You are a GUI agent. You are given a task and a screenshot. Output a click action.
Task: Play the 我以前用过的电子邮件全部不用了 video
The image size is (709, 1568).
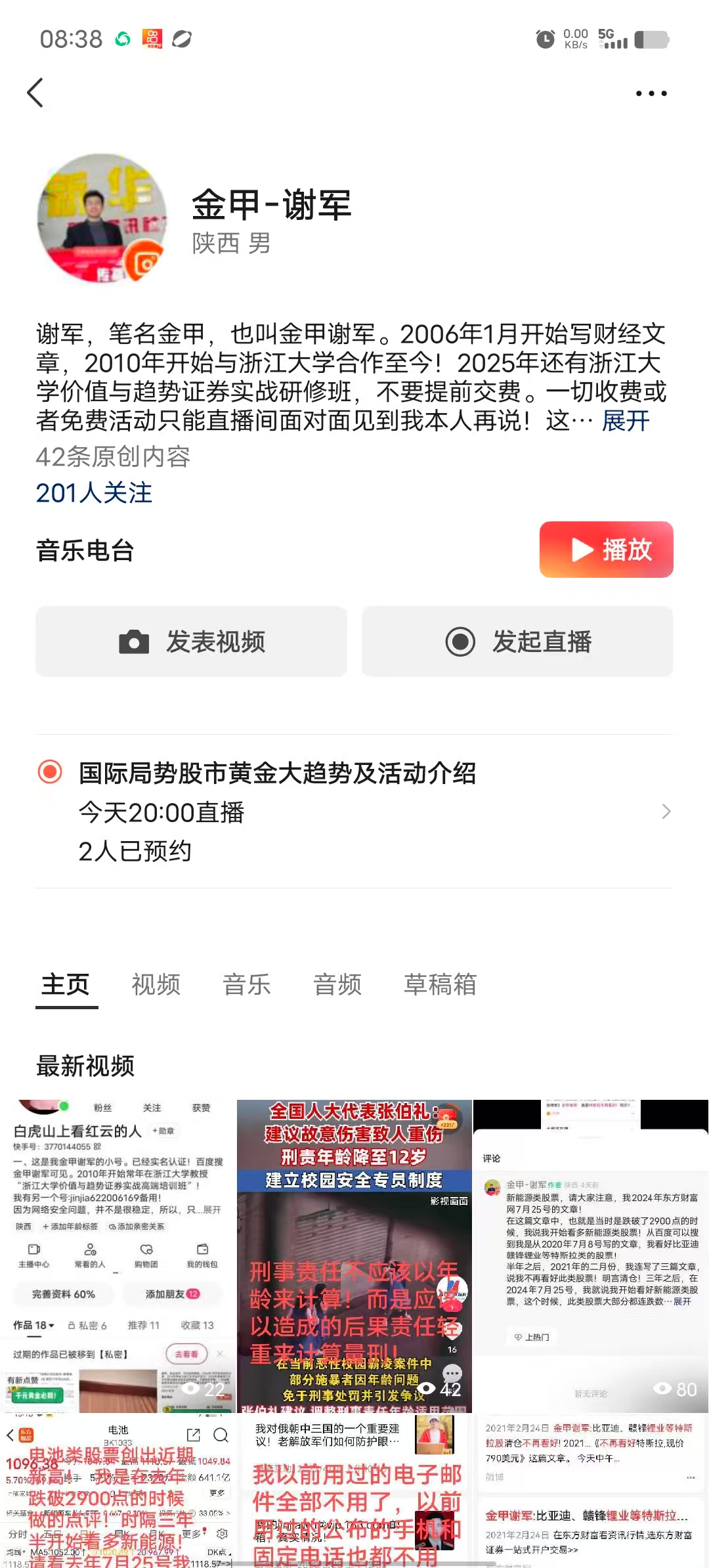[x=354, y=1491]
